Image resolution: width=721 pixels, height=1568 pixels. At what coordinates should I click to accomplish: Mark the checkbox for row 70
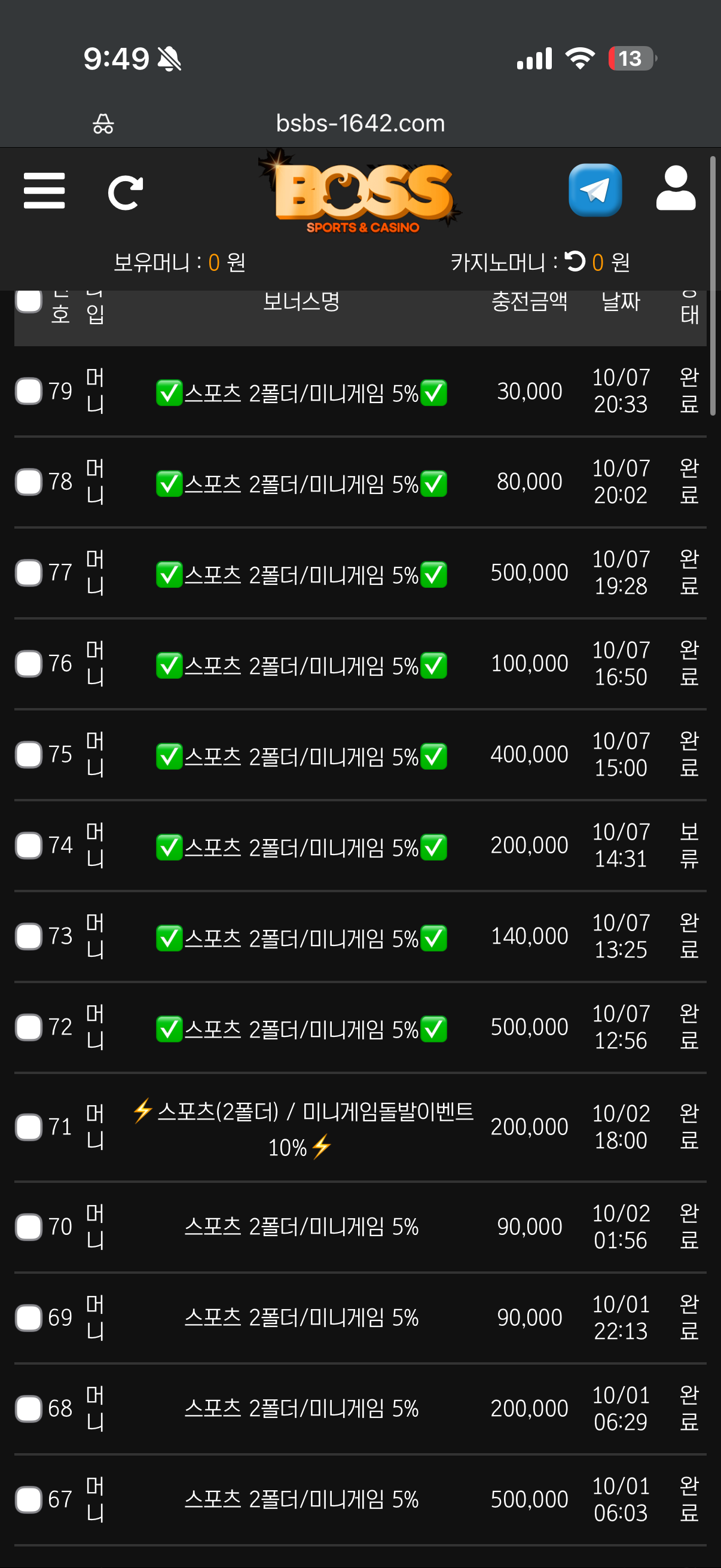pos(29,1227)
